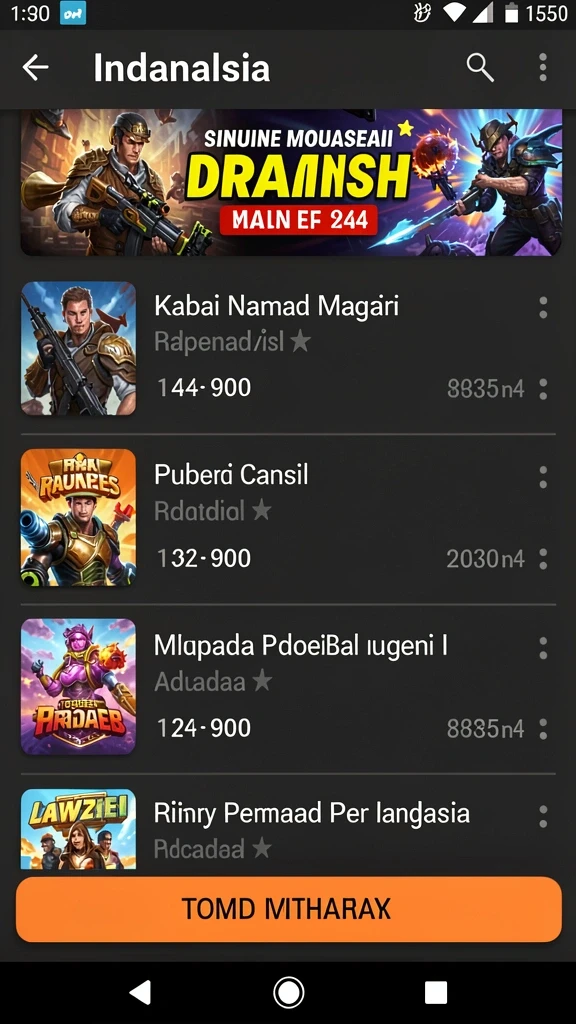Open the DRAANSH promotional banner

pos(291,182)
